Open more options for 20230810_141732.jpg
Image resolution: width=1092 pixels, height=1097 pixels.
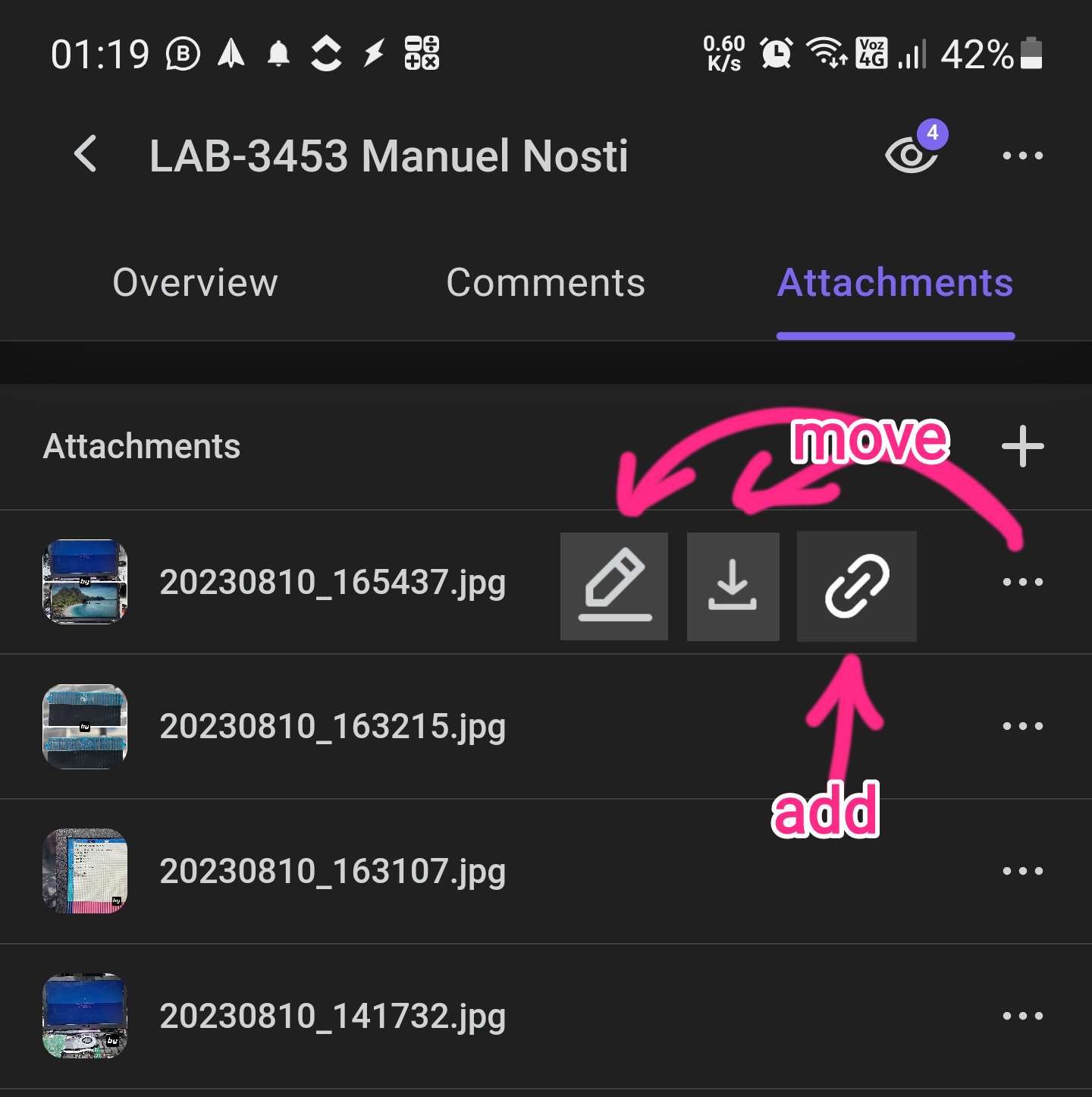(x=1022, y=1017)
